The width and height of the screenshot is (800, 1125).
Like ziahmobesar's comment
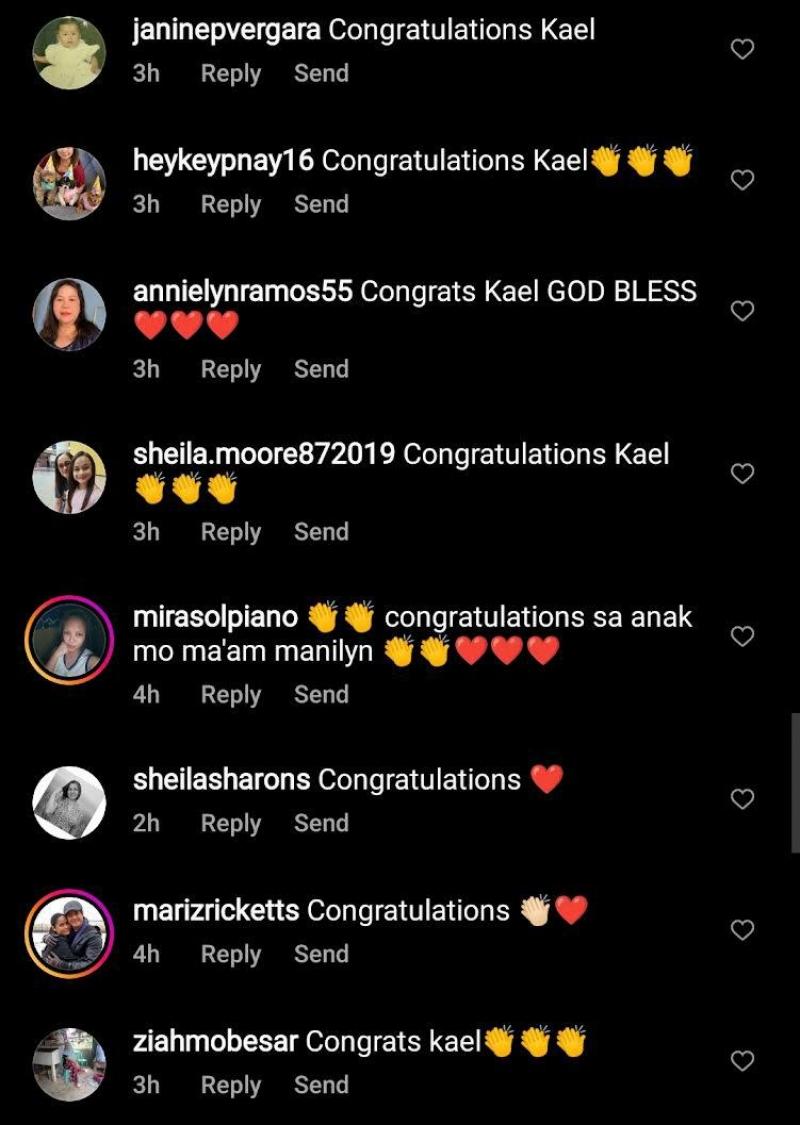click(742, 1061)
